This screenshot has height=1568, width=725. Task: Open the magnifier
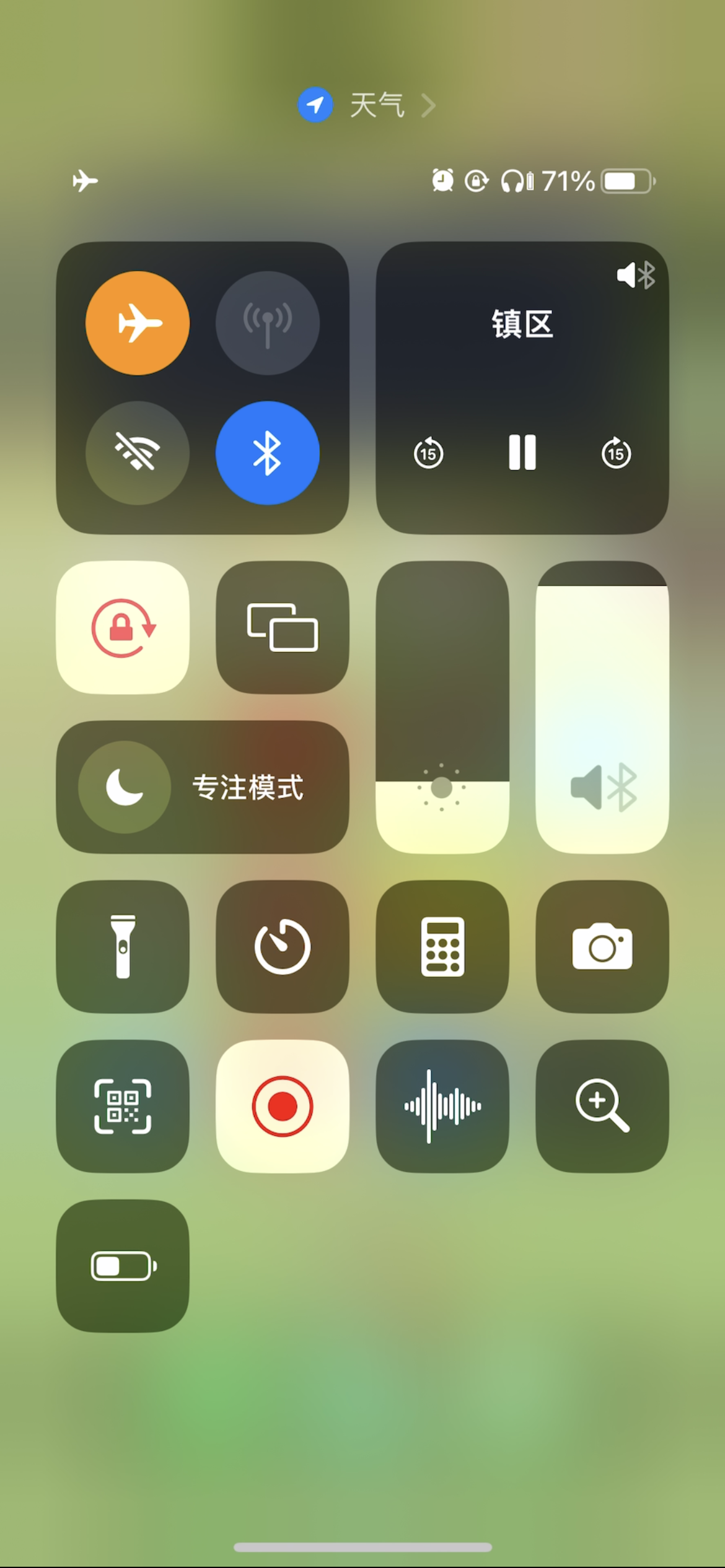click(x=602, y=1106)
